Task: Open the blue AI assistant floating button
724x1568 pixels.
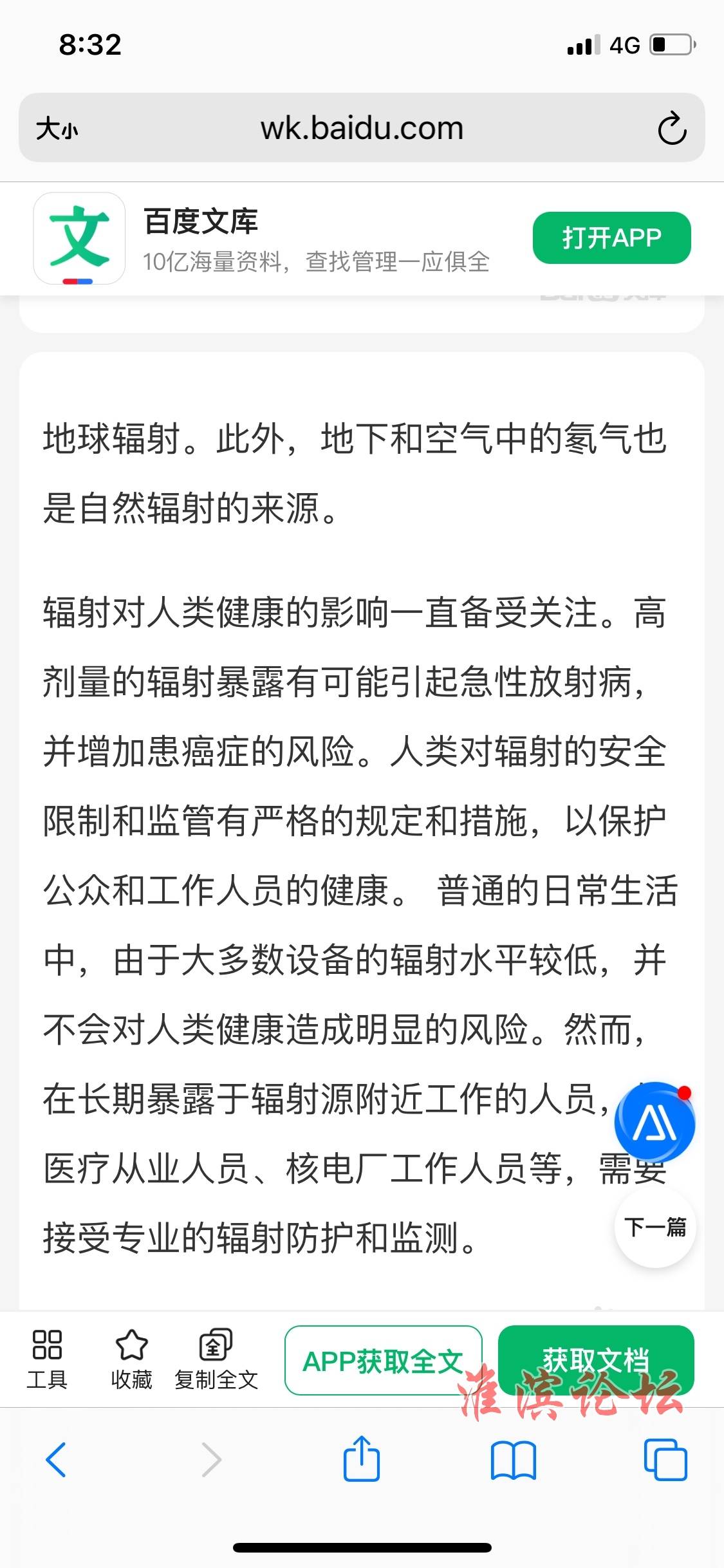Action: 655,1123
